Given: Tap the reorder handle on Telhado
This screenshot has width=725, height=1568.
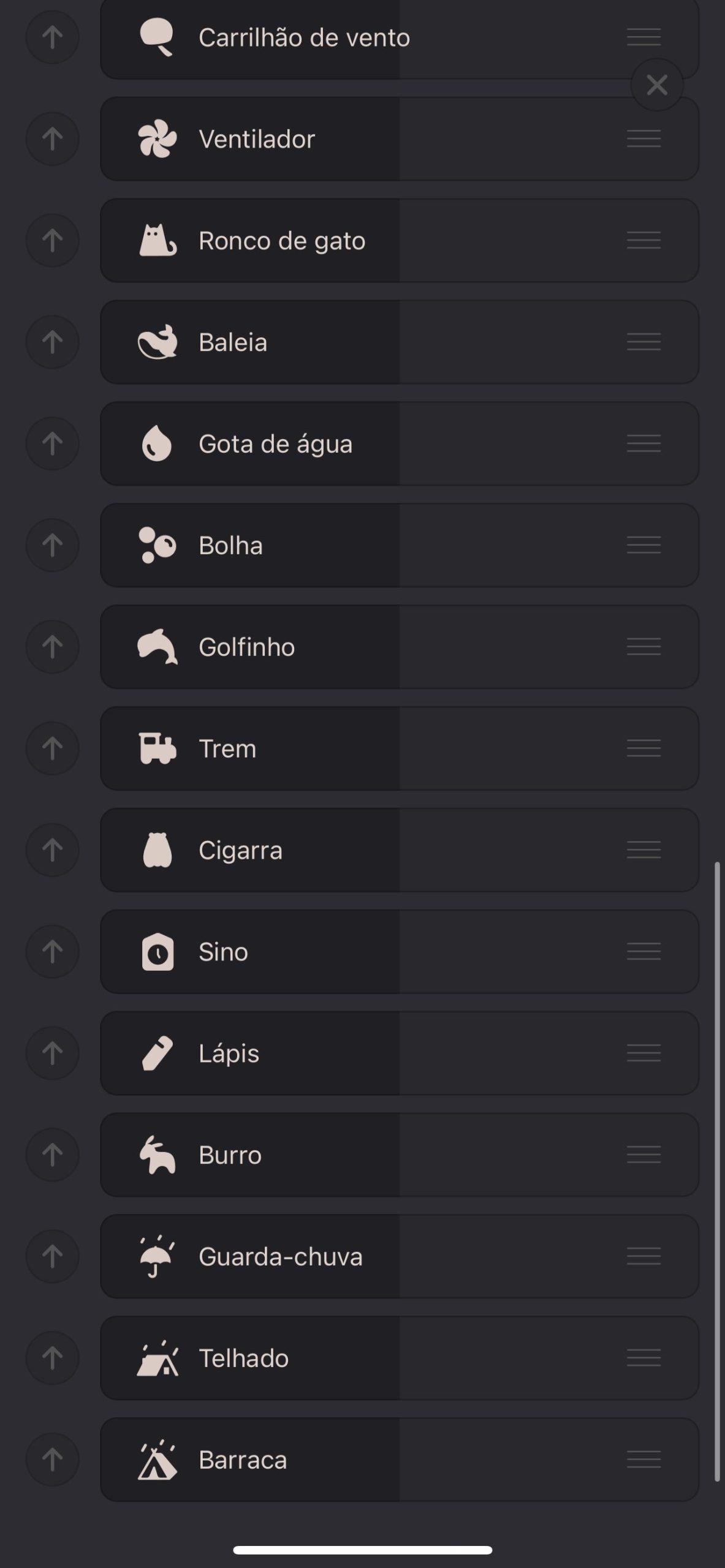Looking at the screenshot, I should pos(643,1358).
